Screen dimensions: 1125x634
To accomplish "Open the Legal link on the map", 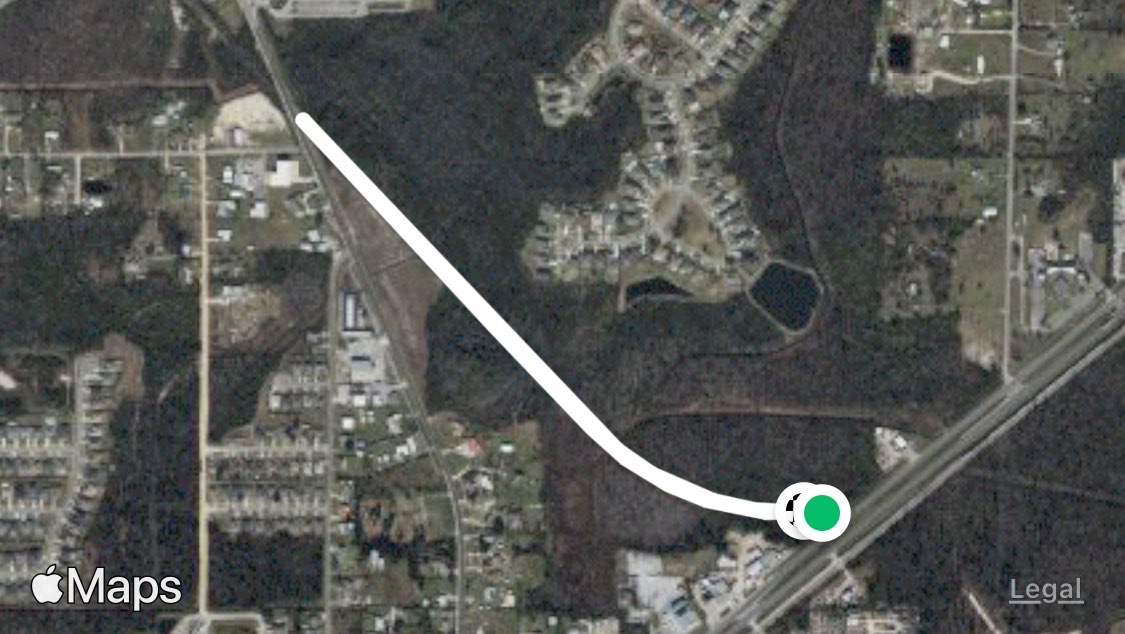I will pyautogui.click(x=1046, y=591).
